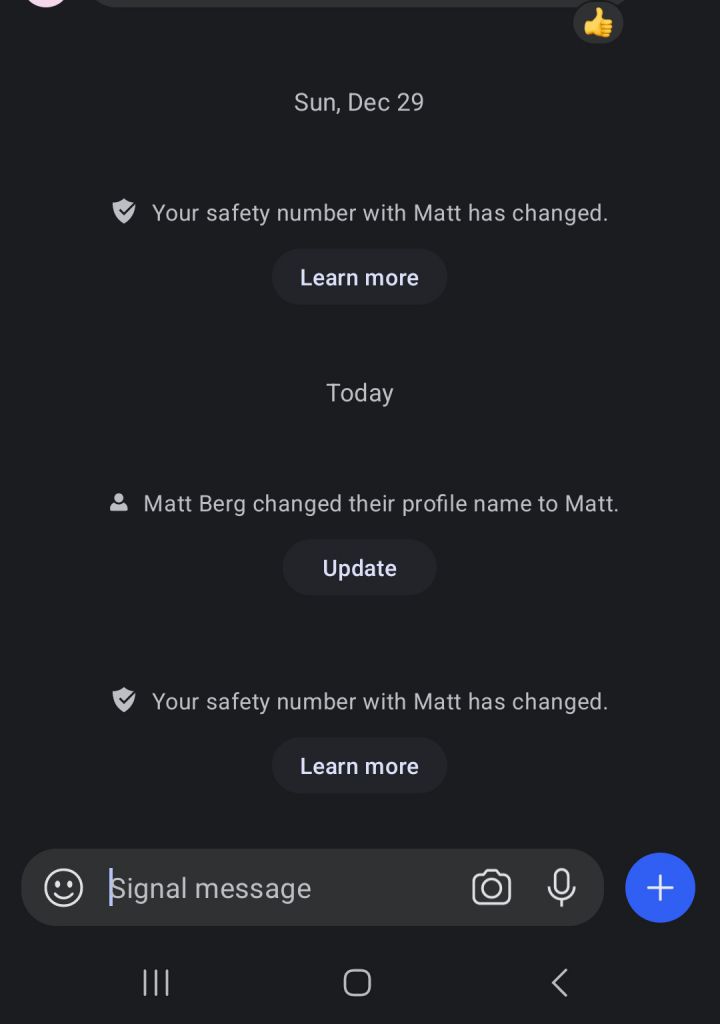
Task: Open the emoji picker
Action: (x=64, y=888)
